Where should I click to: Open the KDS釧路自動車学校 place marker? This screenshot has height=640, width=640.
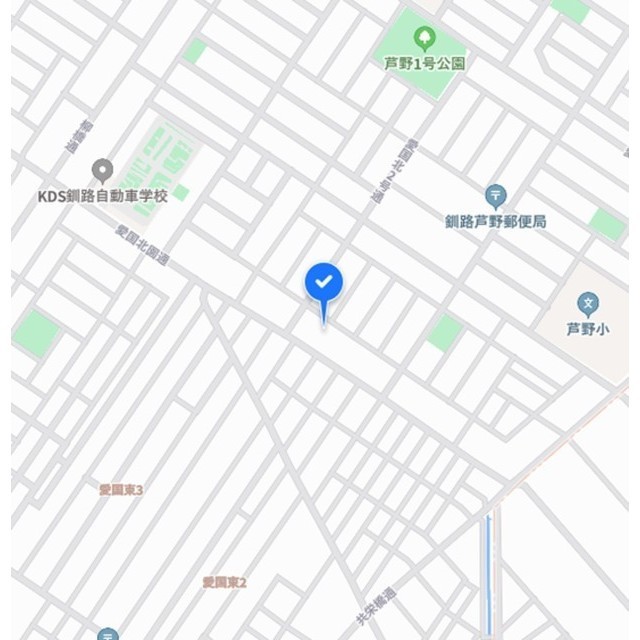coord(102,171)
